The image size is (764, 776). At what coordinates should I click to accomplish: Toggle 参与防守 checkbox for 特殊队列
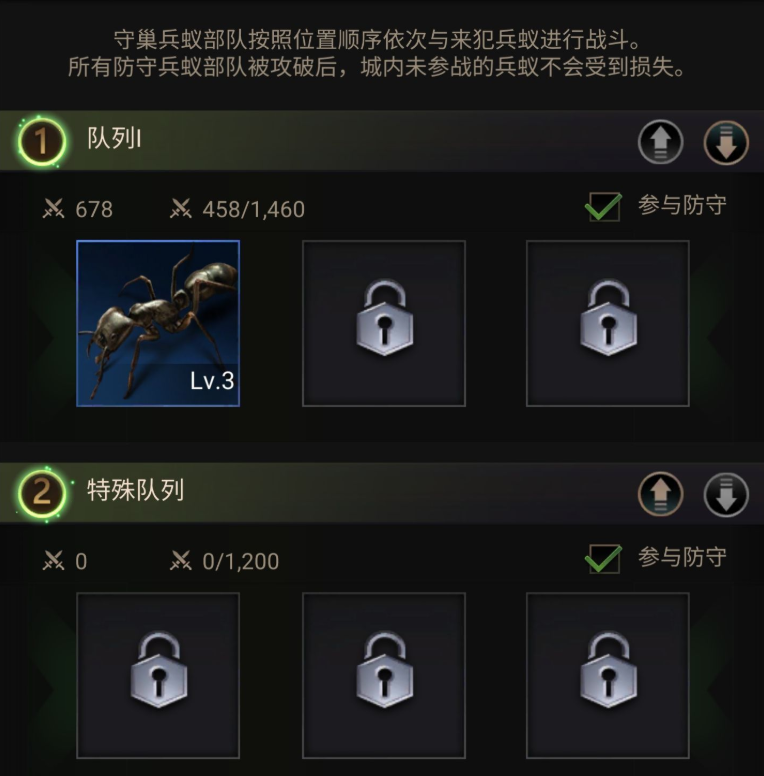tap(603, 559)
